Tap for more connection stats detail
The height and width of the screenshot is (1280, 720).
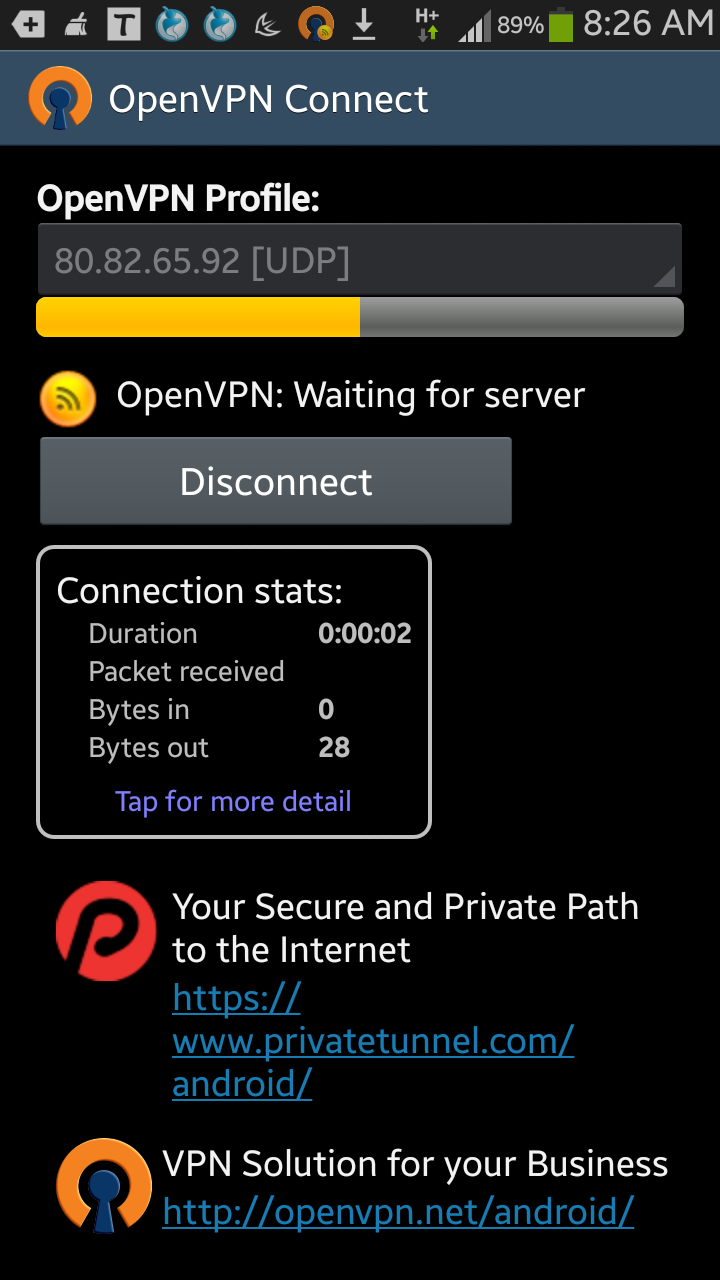pos(233,801)
